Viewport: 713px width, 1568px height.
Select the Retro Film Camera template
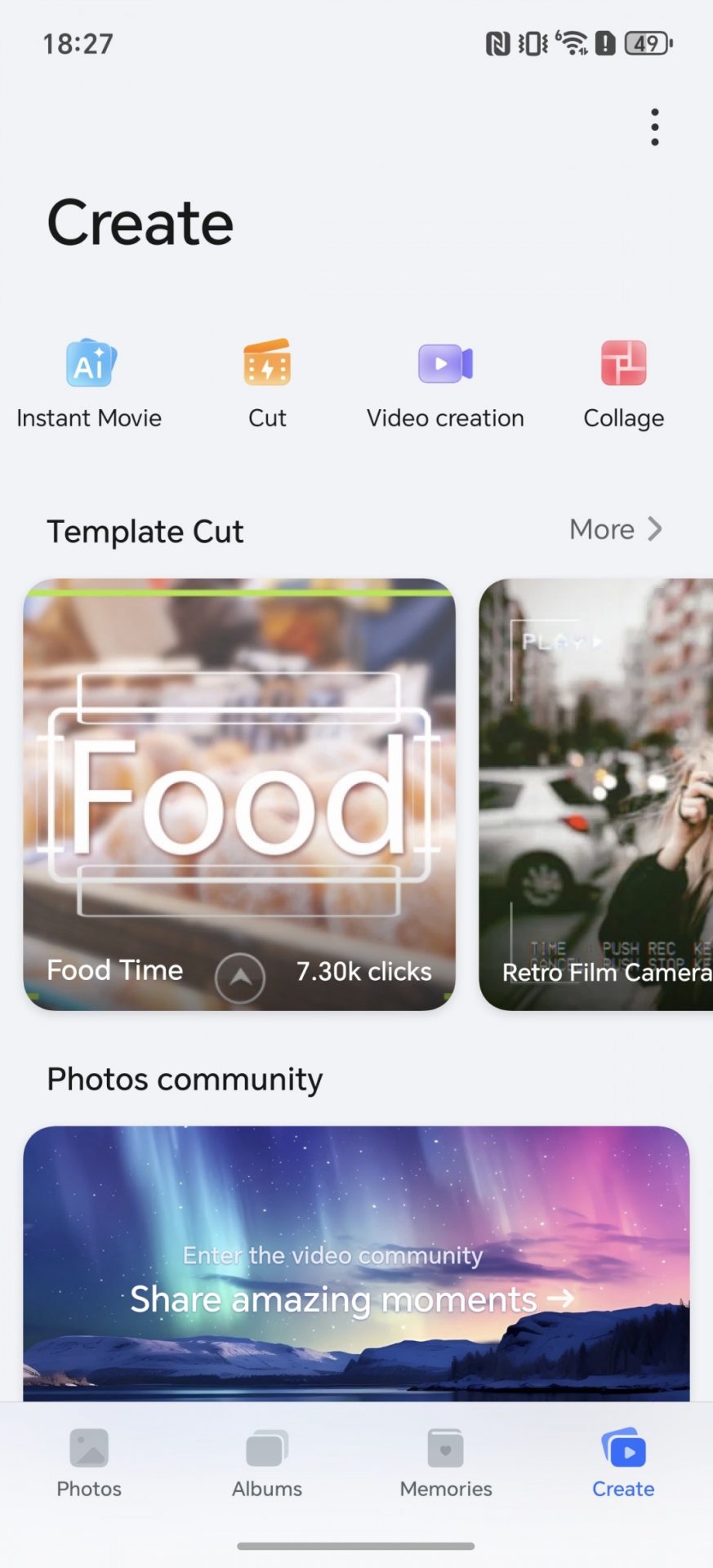(x=596, y=792)
